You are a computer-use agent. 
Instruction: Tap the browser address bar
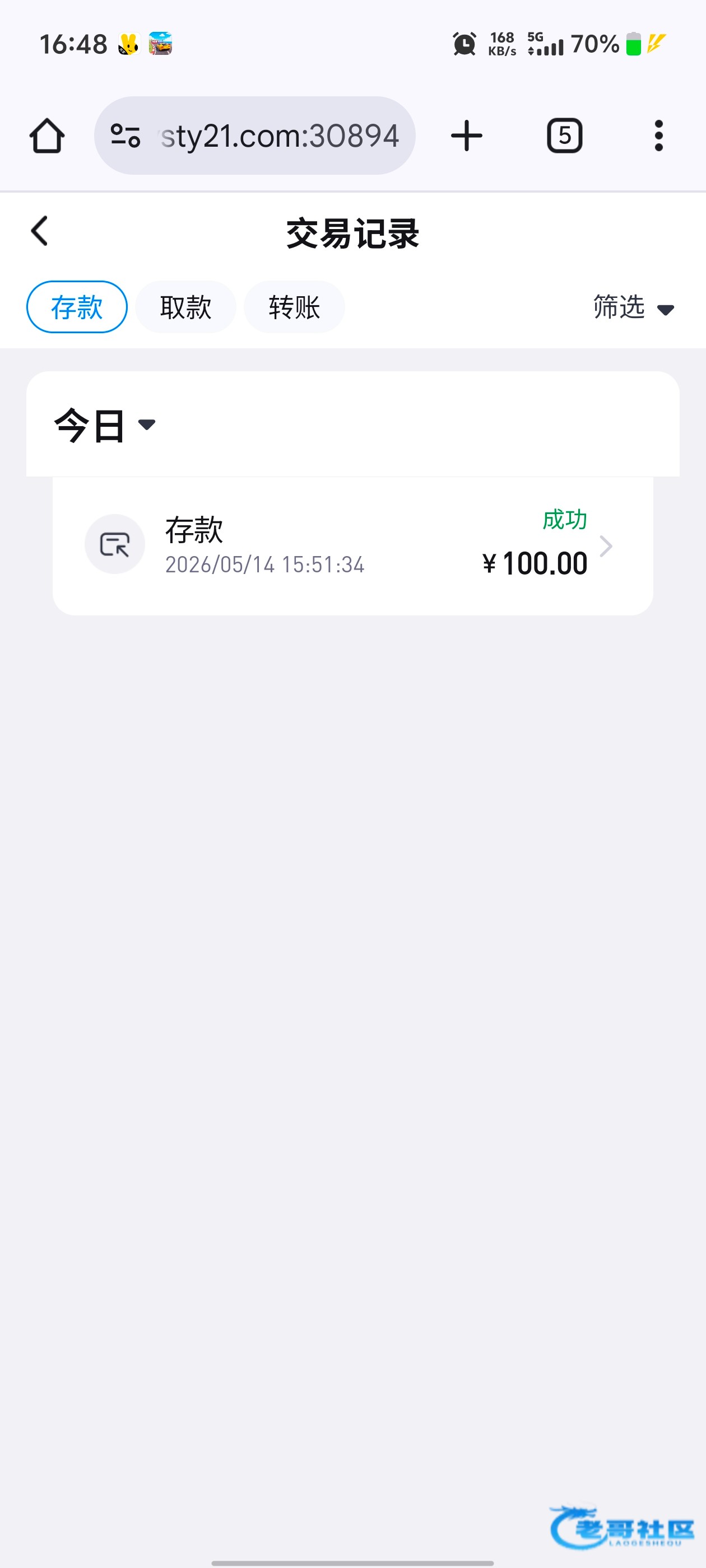coord(254,136)
